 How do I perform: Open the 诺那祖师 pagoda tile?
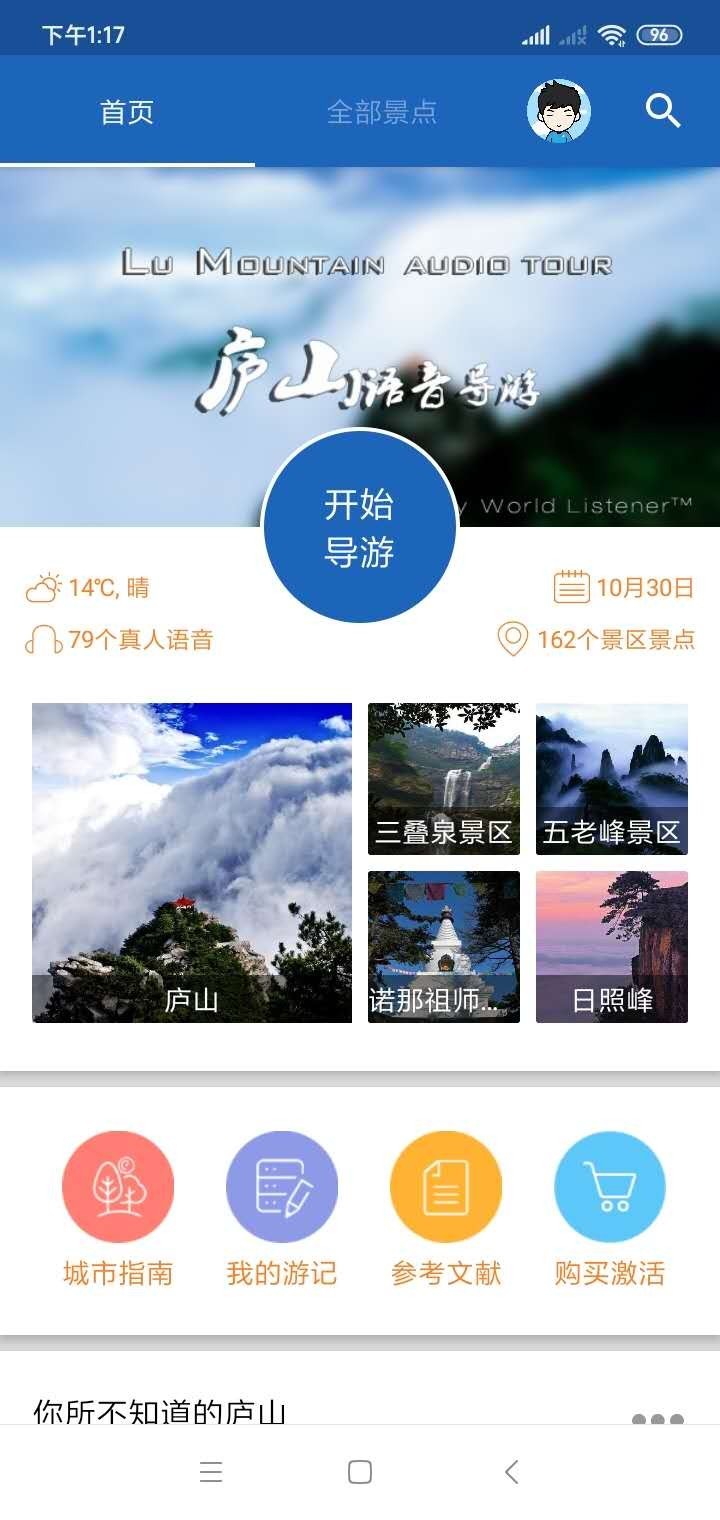click(x=444, y=947)
